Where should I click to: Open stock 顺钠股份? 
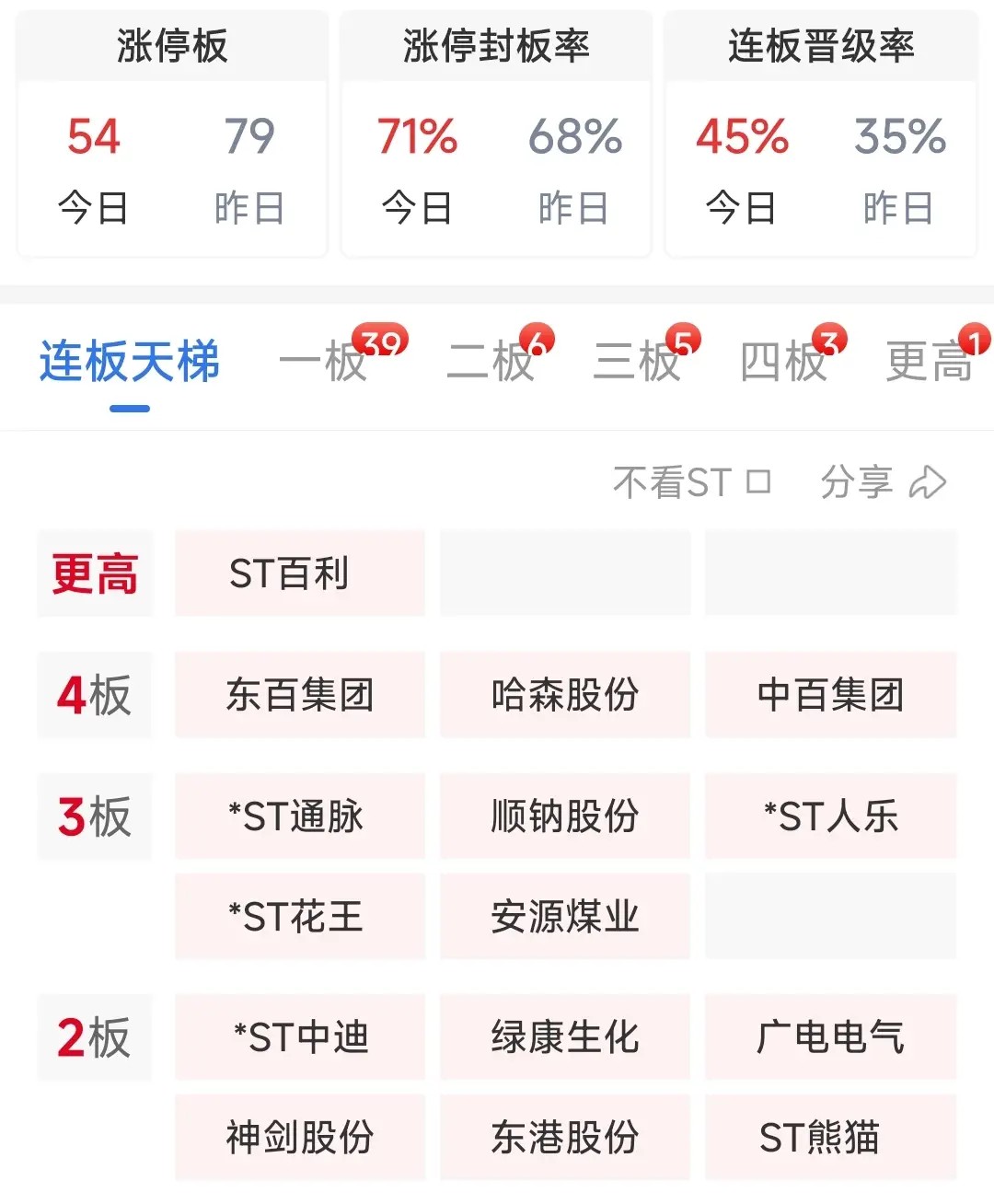(565, 816)
